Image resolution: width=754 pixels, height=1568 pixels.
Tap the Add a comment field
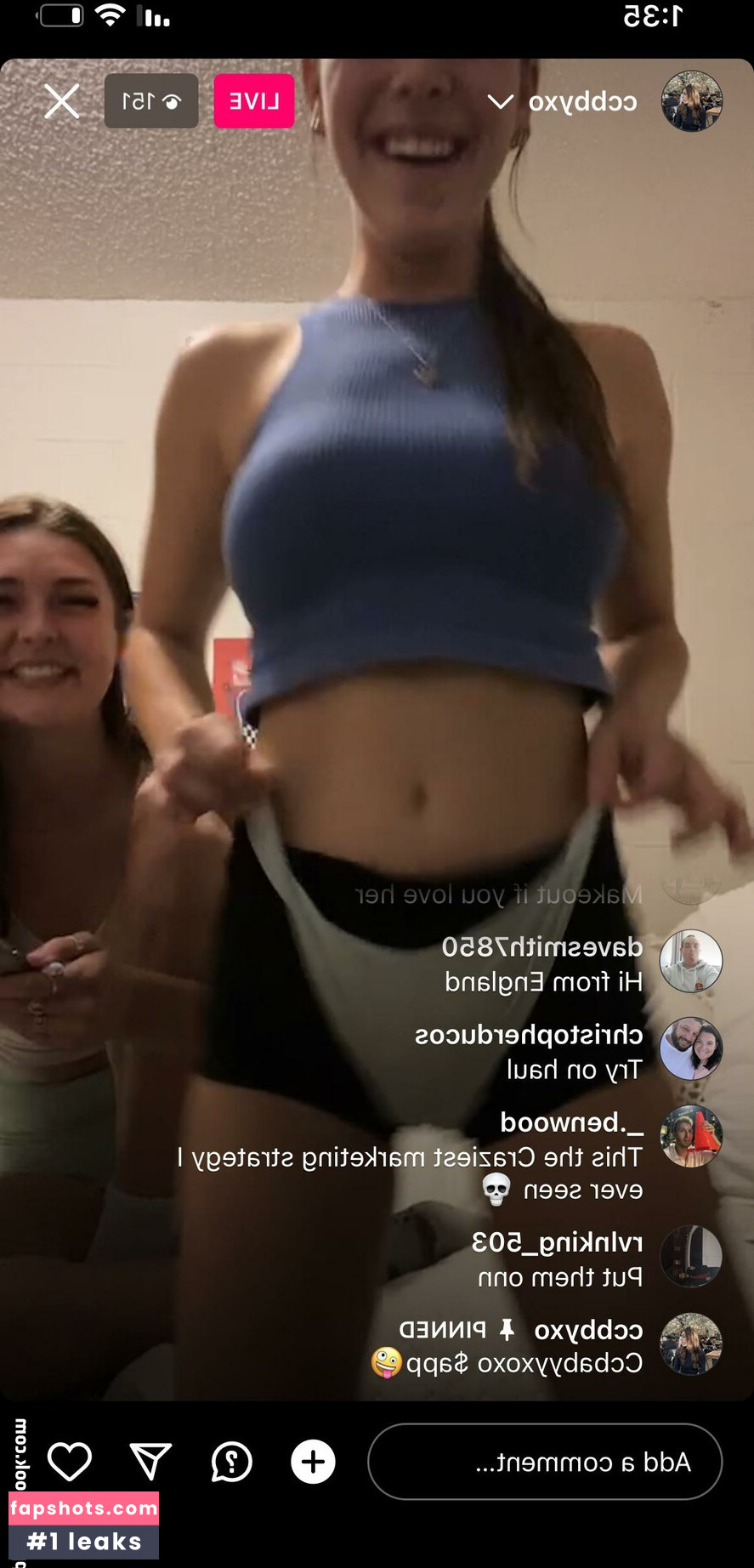click(544, 1462)
